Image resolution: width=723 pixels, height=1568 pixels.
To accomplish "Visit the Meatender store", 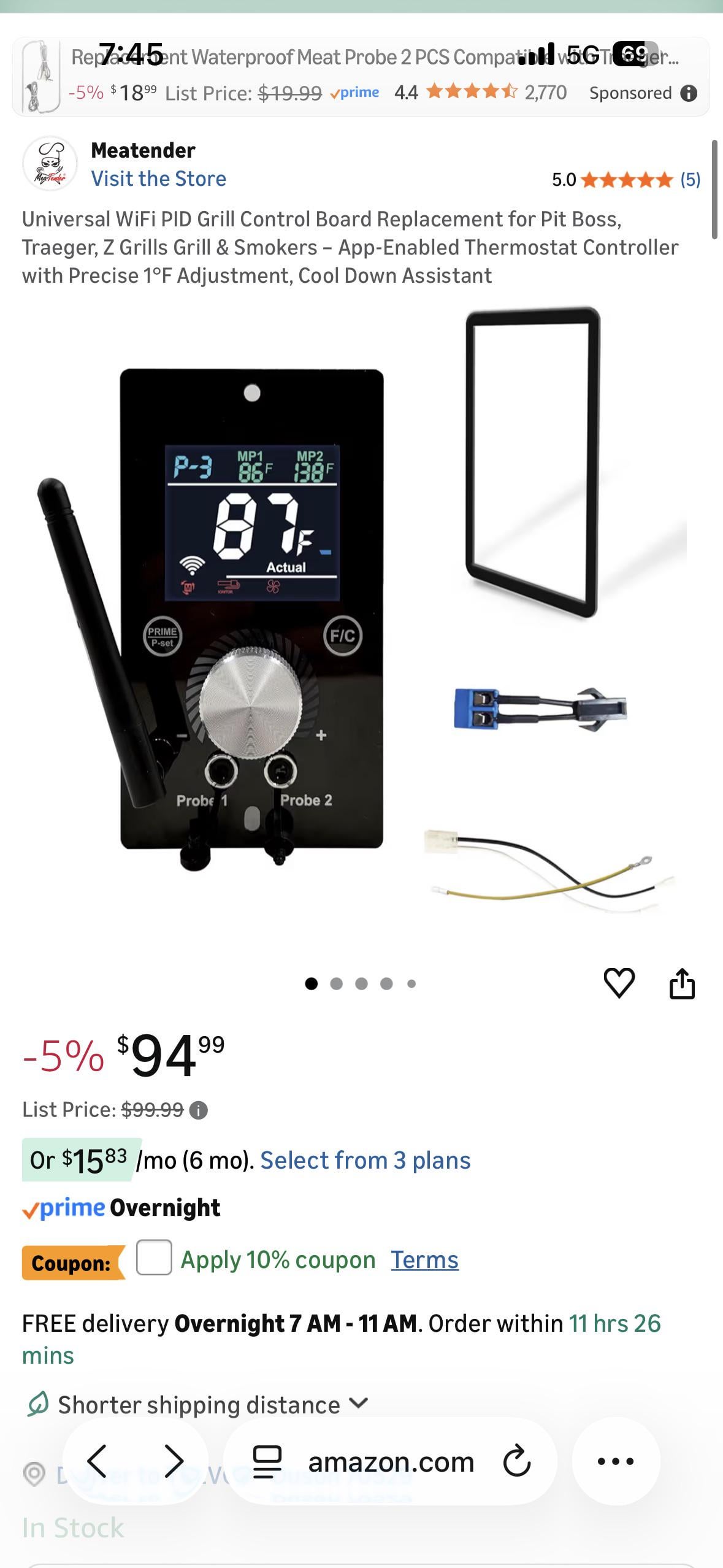I will coord(158,179).
